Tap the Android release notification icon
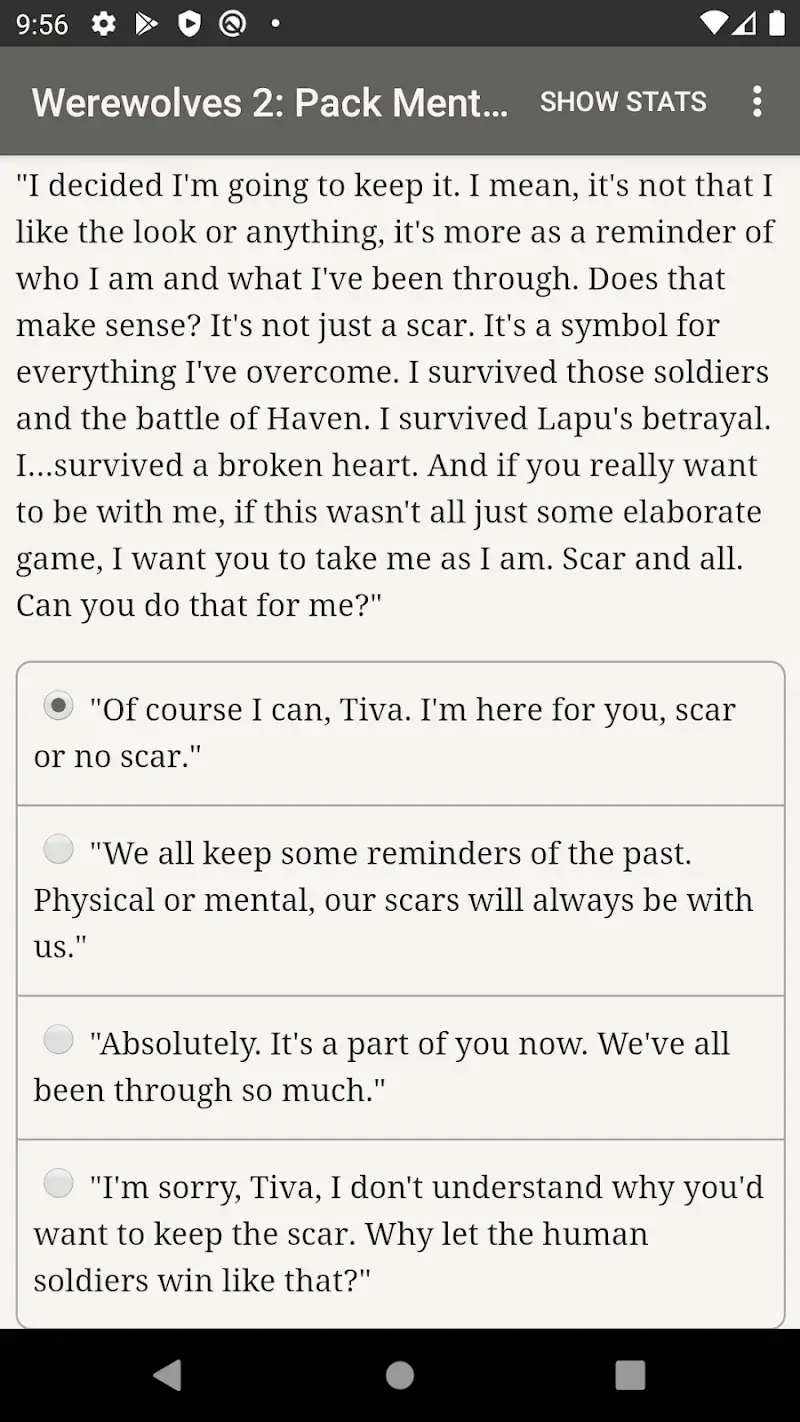 click(232, 23)
